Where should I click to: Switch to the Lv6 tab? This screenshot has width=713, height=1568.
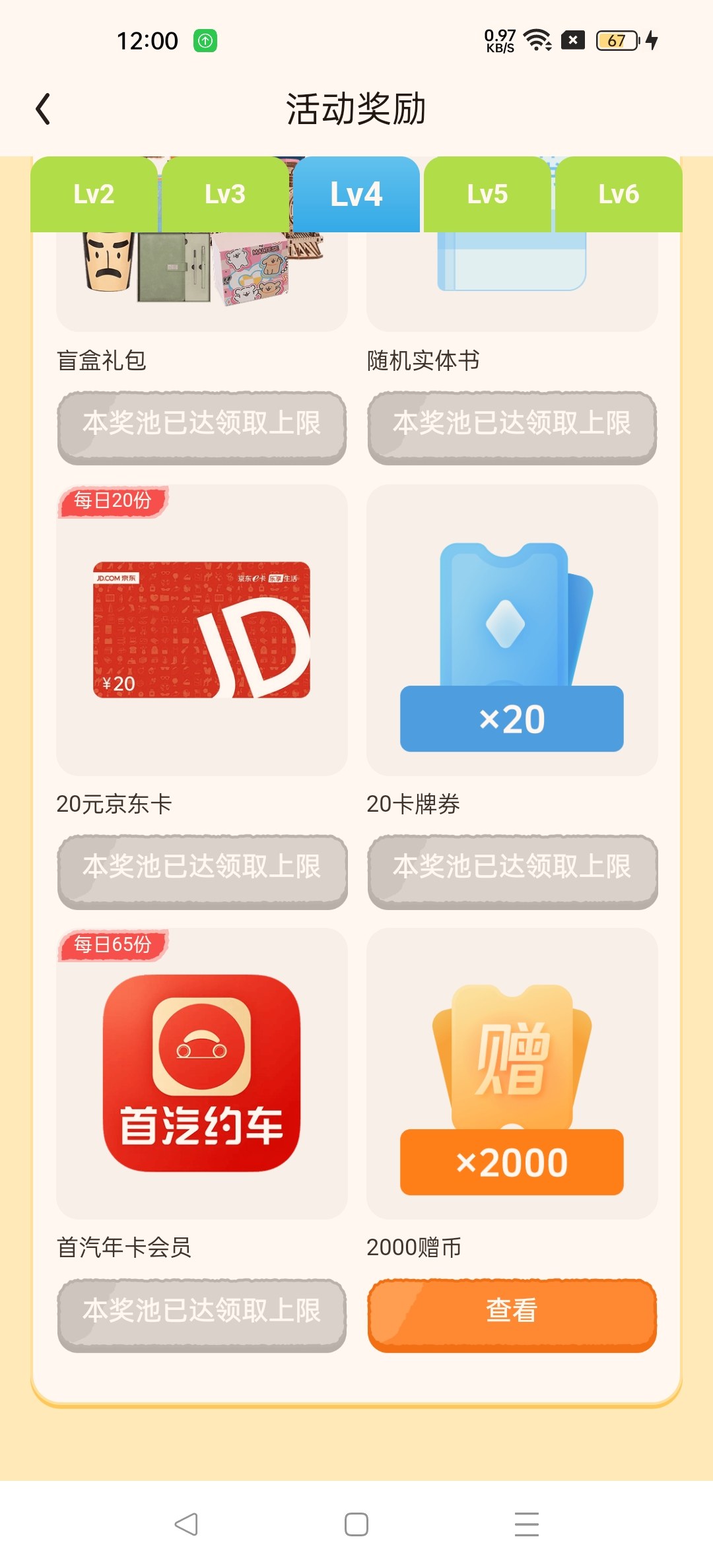click(x=619, y=194)
